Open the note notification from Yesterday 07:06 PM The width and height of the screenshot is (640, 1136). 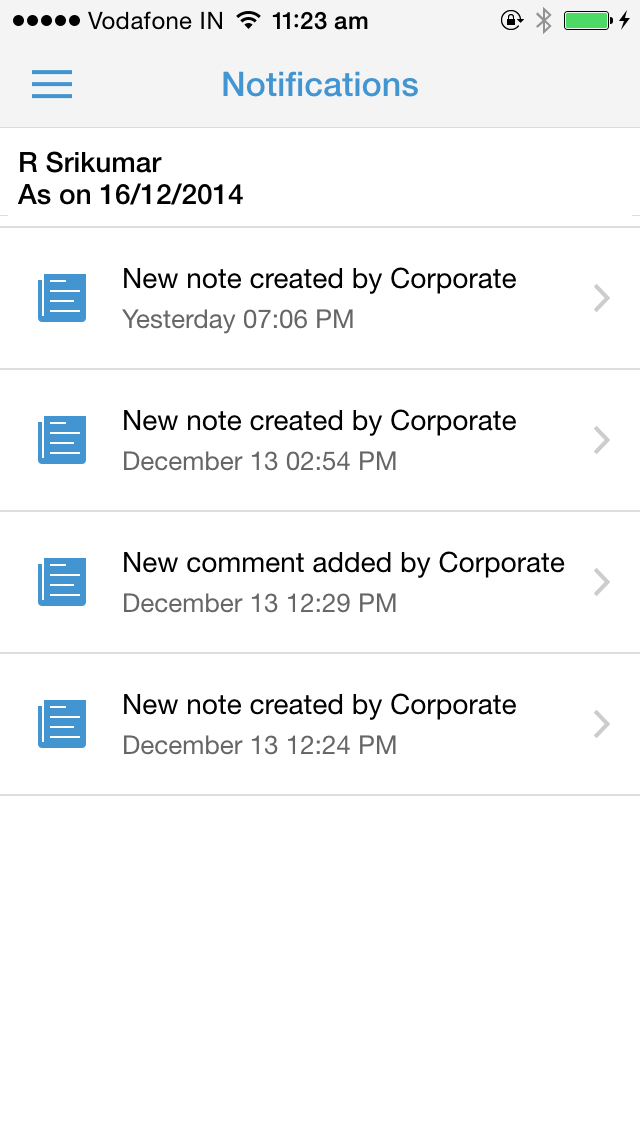click(320, 298)
